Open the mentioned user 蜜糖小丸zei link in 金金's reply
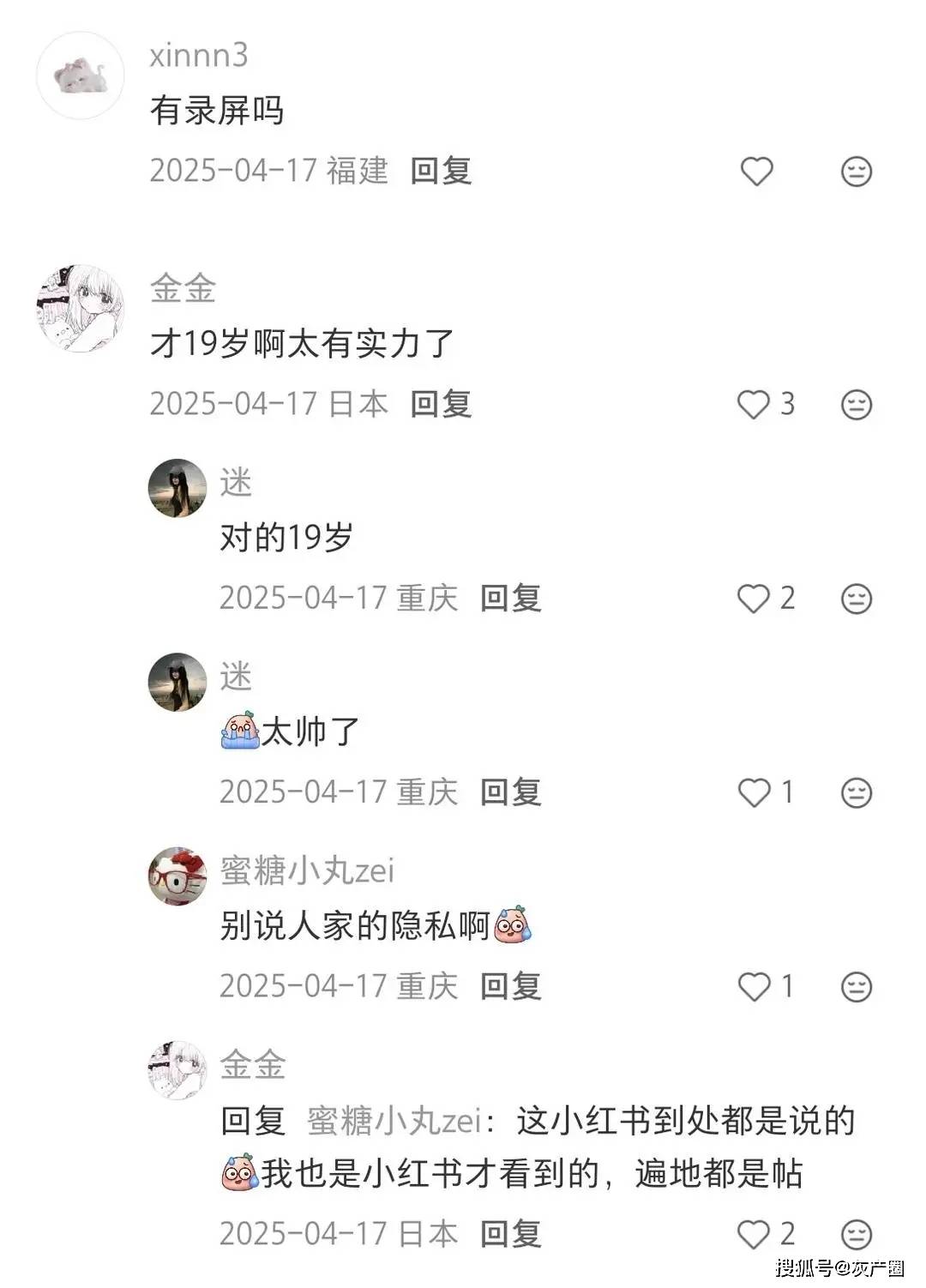The image size is (926, 1288). tap(394, 1121)
